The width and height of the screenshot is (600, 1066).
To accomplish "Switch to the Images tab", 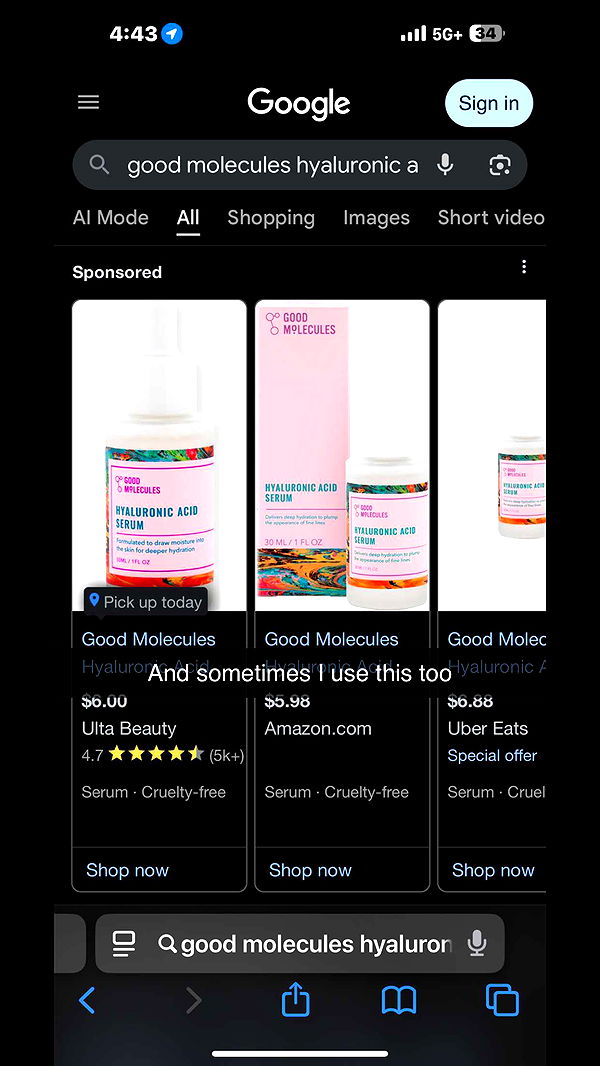I will [376, 217].
